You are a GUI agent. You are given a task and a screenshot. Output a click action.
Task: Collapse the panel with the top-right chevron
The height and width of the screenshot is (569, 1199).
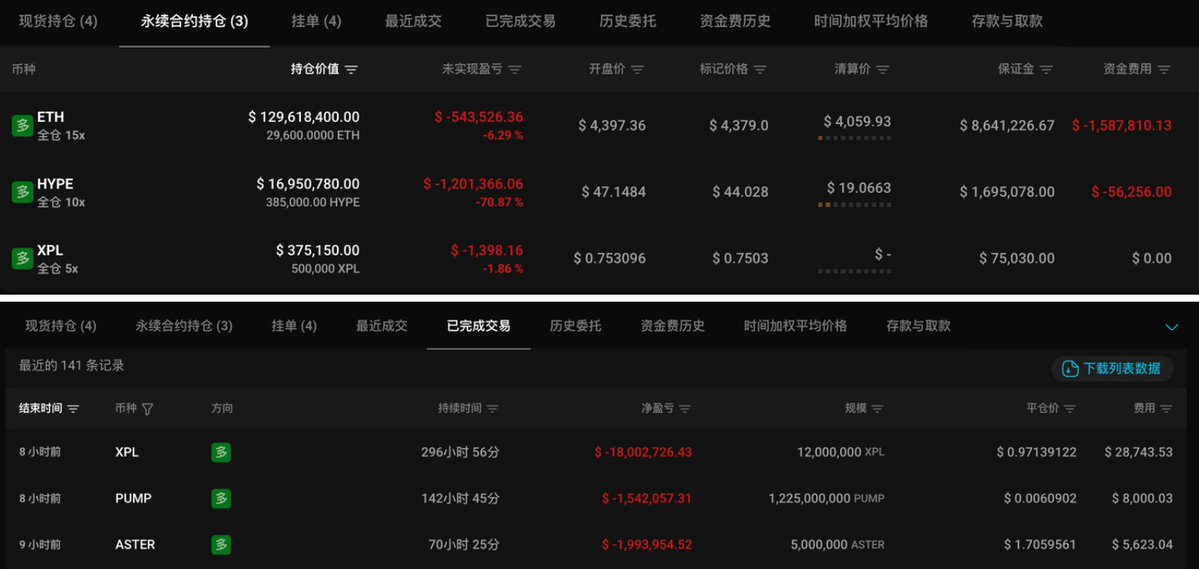[x=1172, y=327]
